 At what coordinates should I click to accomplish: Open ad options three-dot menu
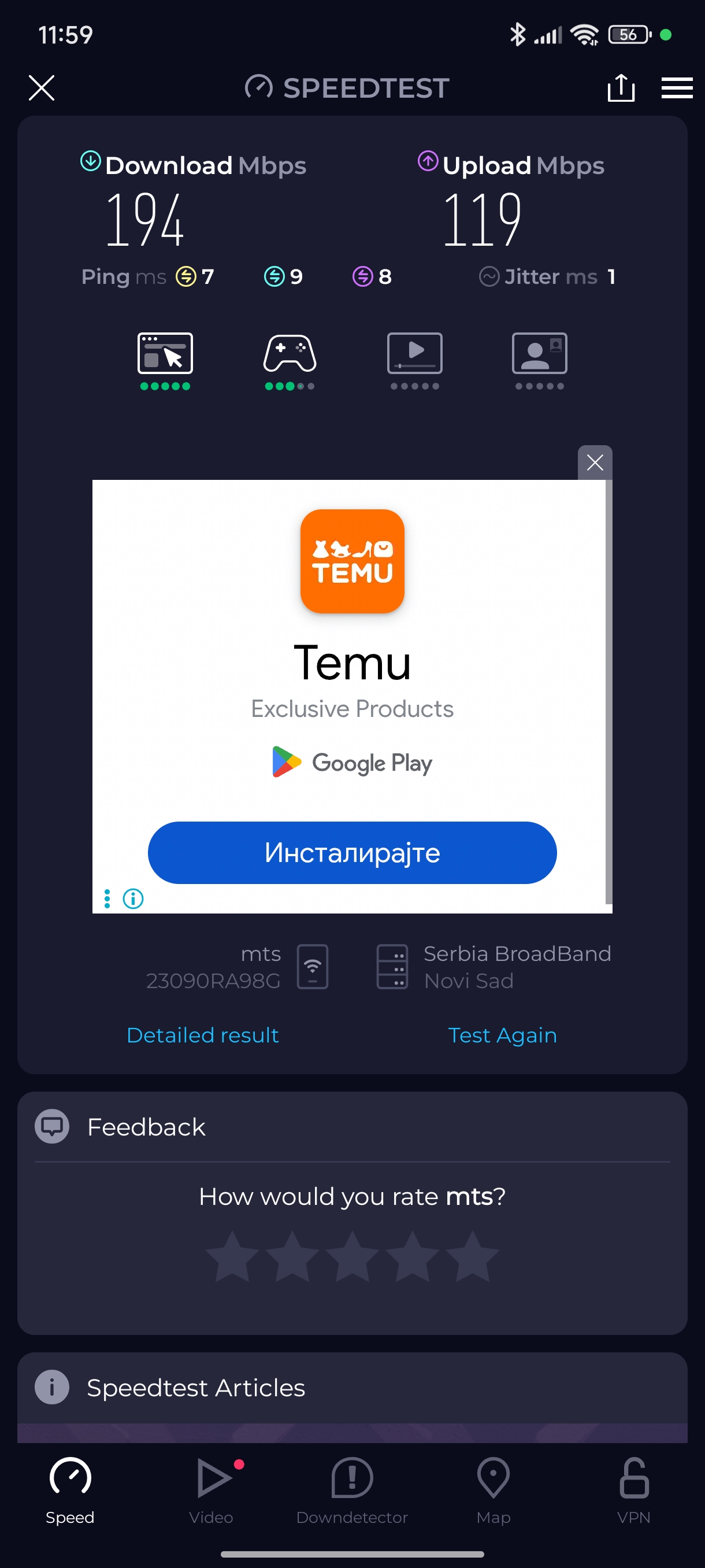click(107, 898)
